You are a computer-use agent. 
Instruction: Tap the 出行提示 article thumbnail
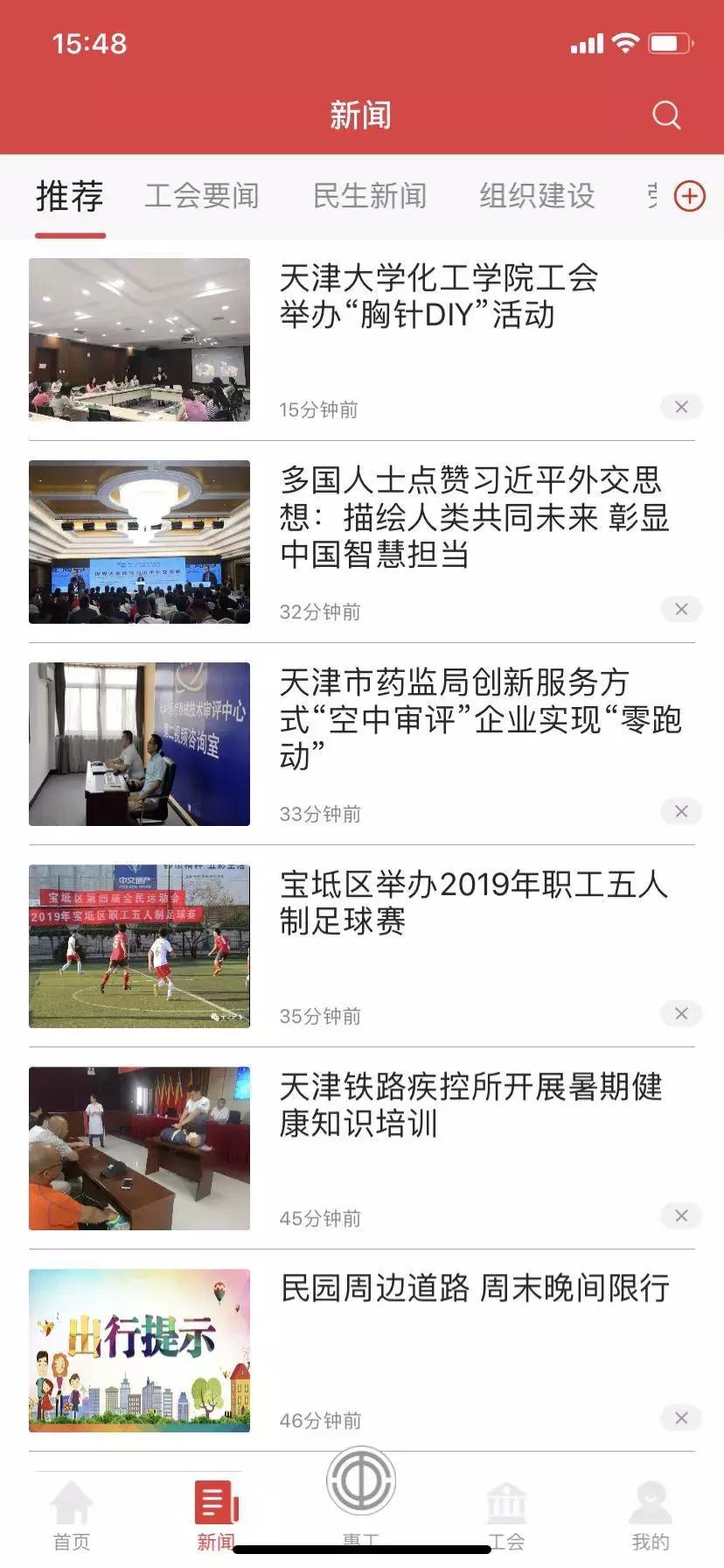pyautogui.click(x=139, y=1349)
